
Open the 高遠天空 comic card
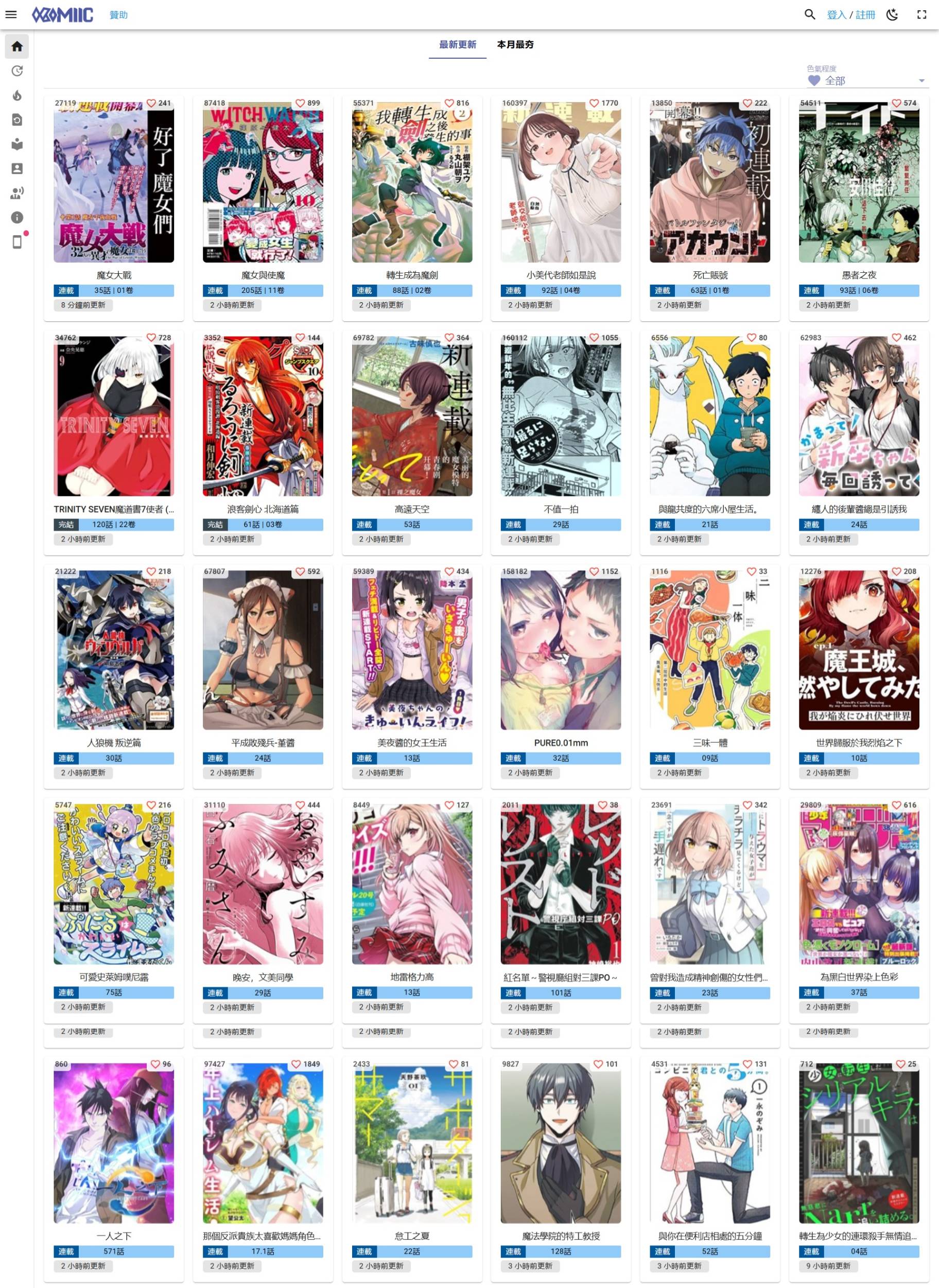tap(411, 416)
